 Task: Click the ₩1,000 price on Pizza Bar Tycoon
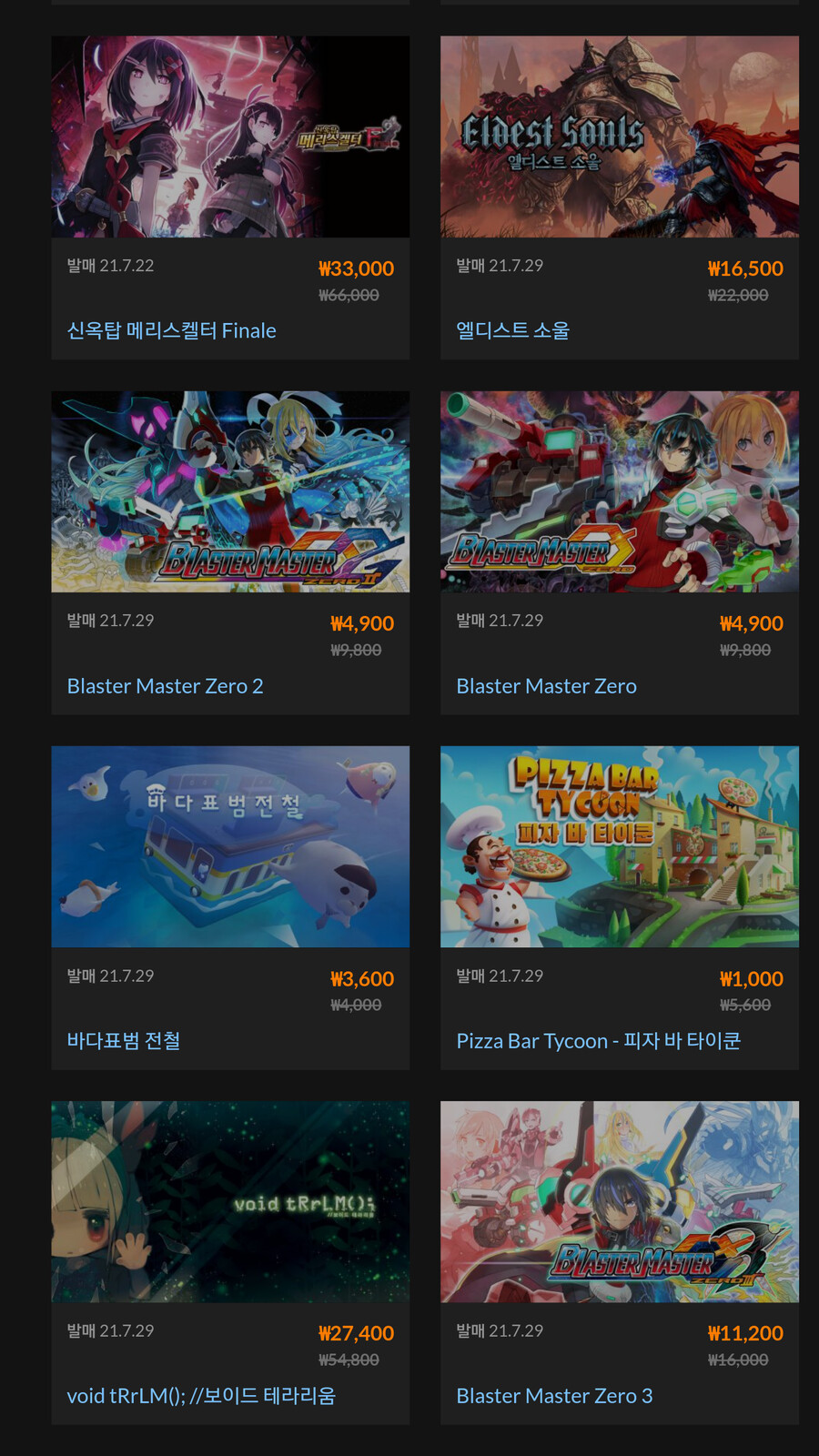tap(752, 979)
